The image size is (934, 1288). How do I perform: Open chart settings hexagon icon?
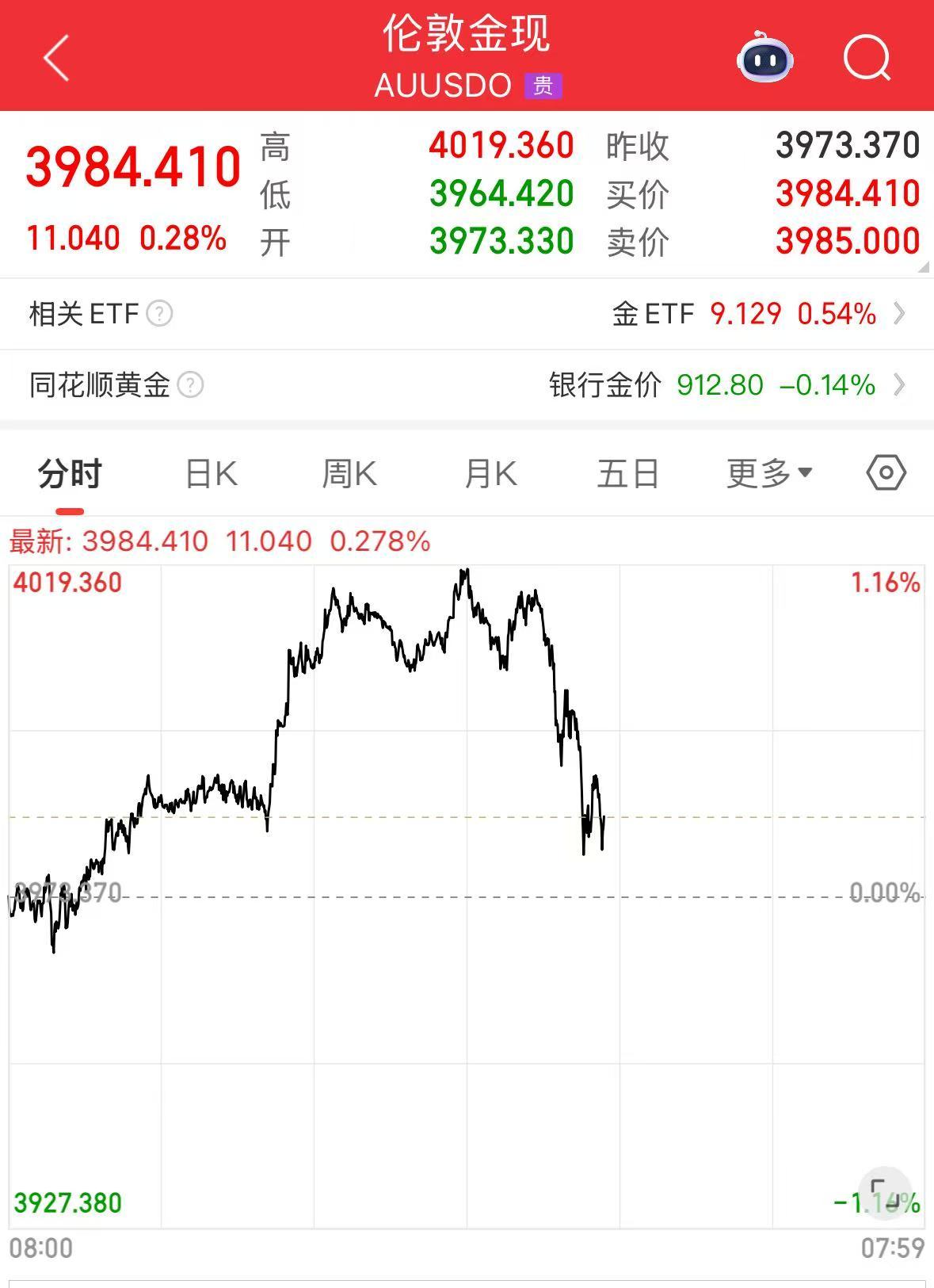coord(886,473)
